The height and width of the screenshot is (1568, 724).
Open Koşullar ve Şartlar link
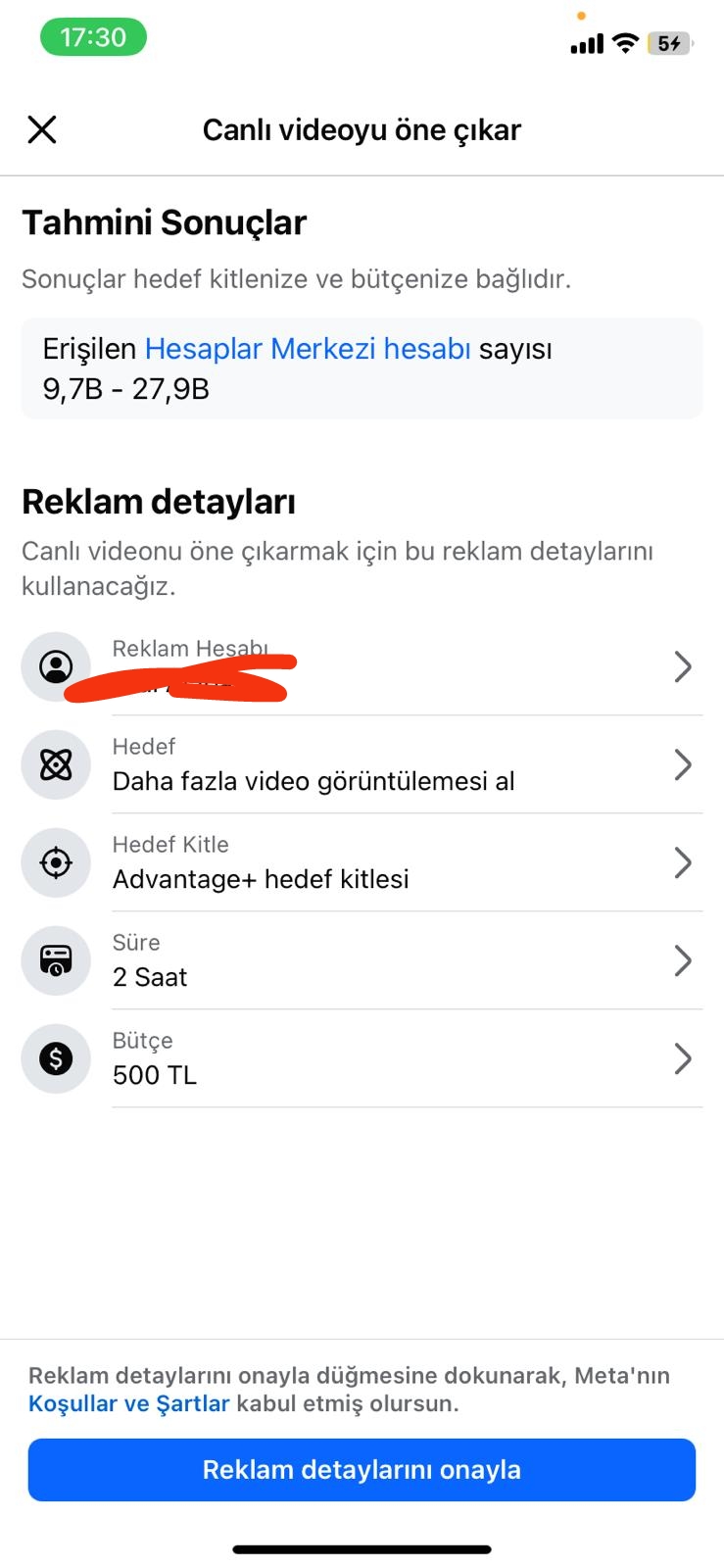pyautogui.click(x=129, y=1403)
